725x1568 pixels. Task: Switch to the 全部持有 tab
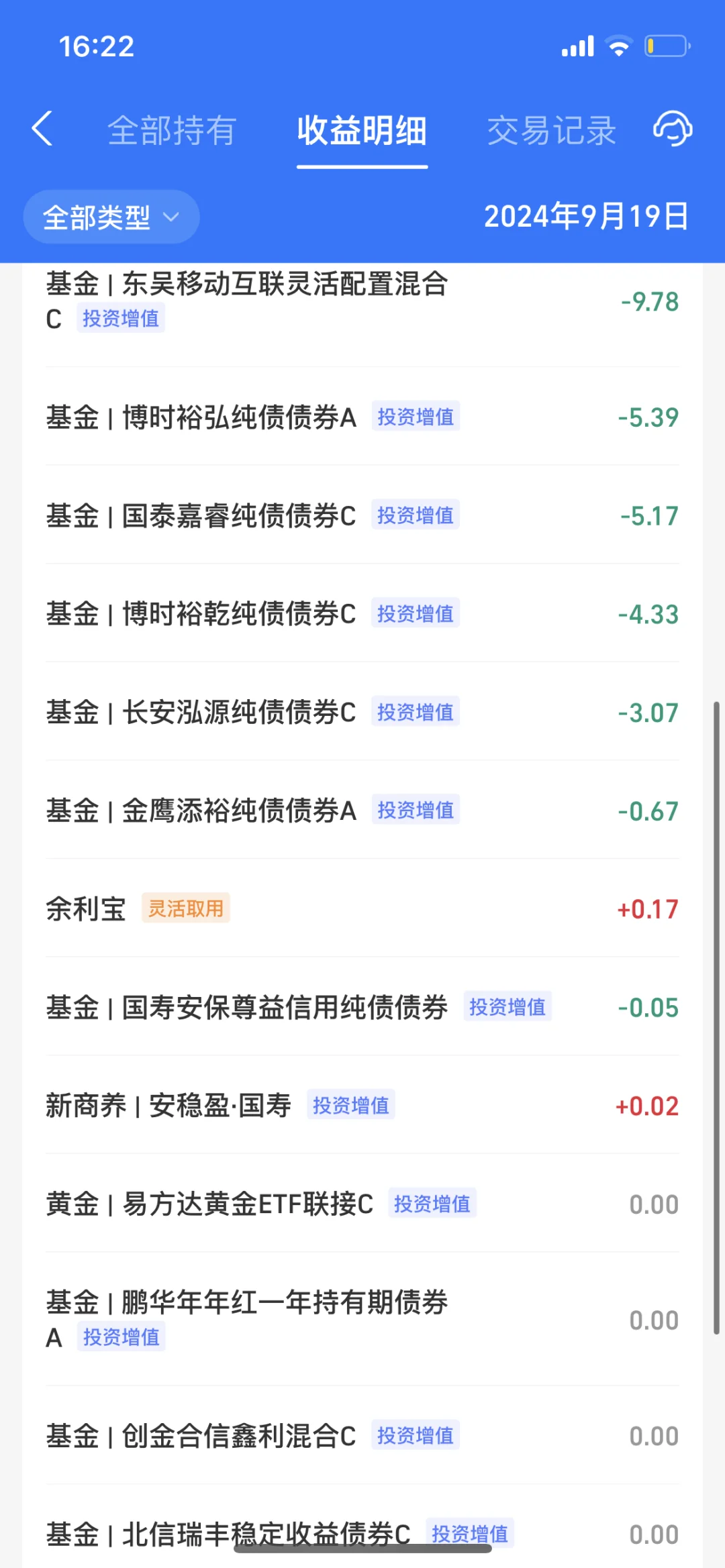click(x=172, y=130)
